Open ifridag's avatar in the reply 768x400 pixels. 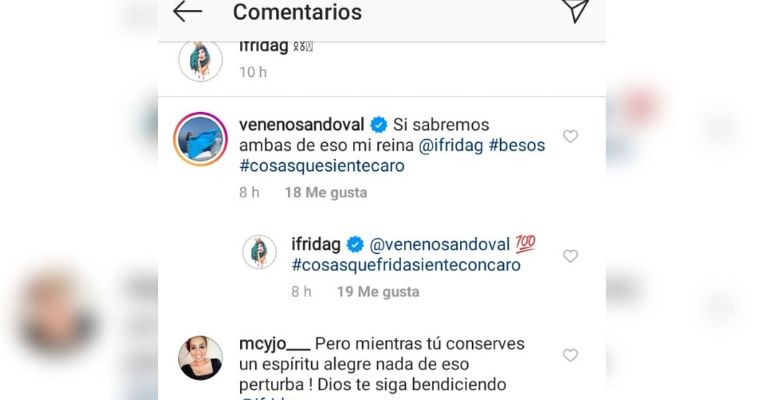[x=259, y=252]
